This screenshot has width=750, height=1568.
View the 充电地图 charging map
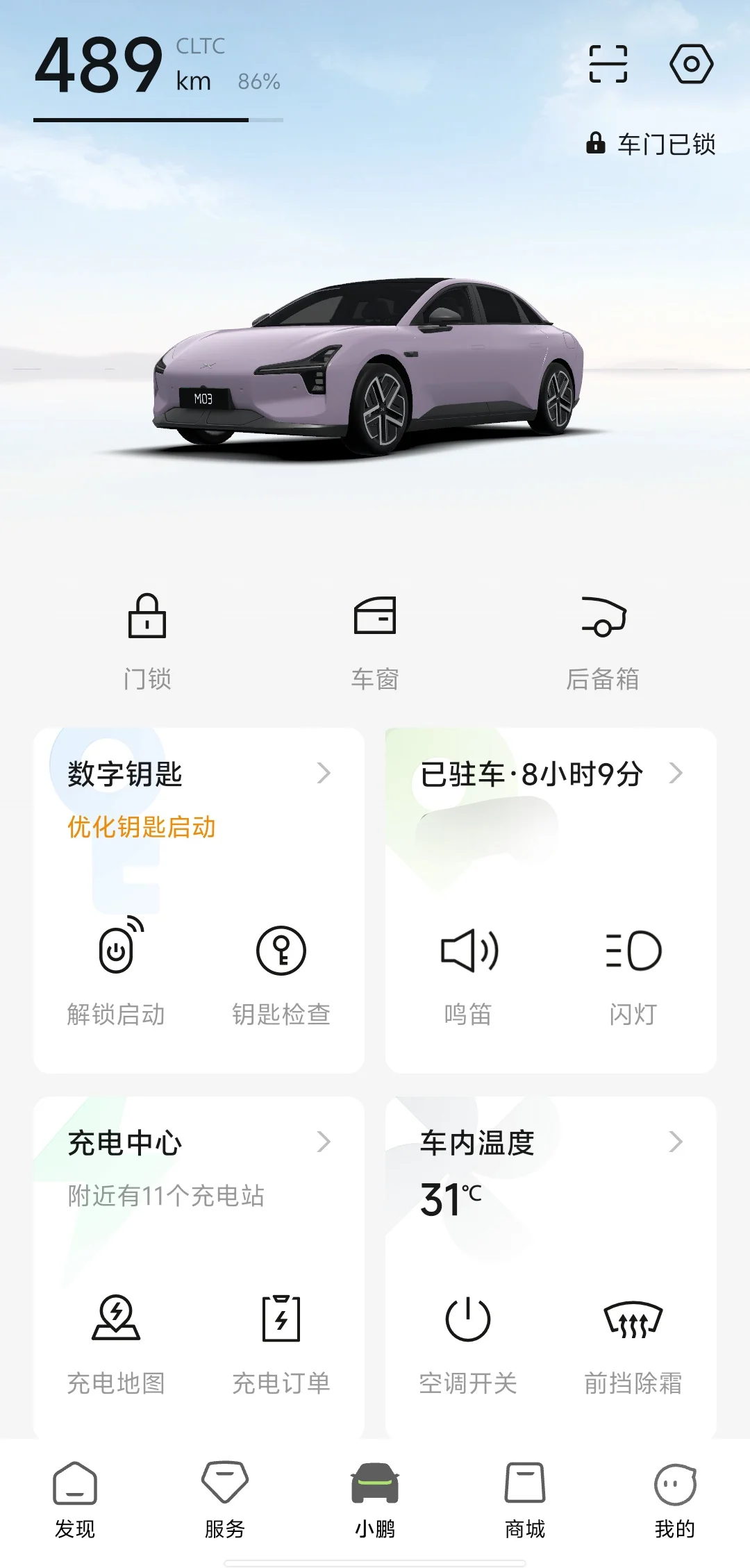117,1342
